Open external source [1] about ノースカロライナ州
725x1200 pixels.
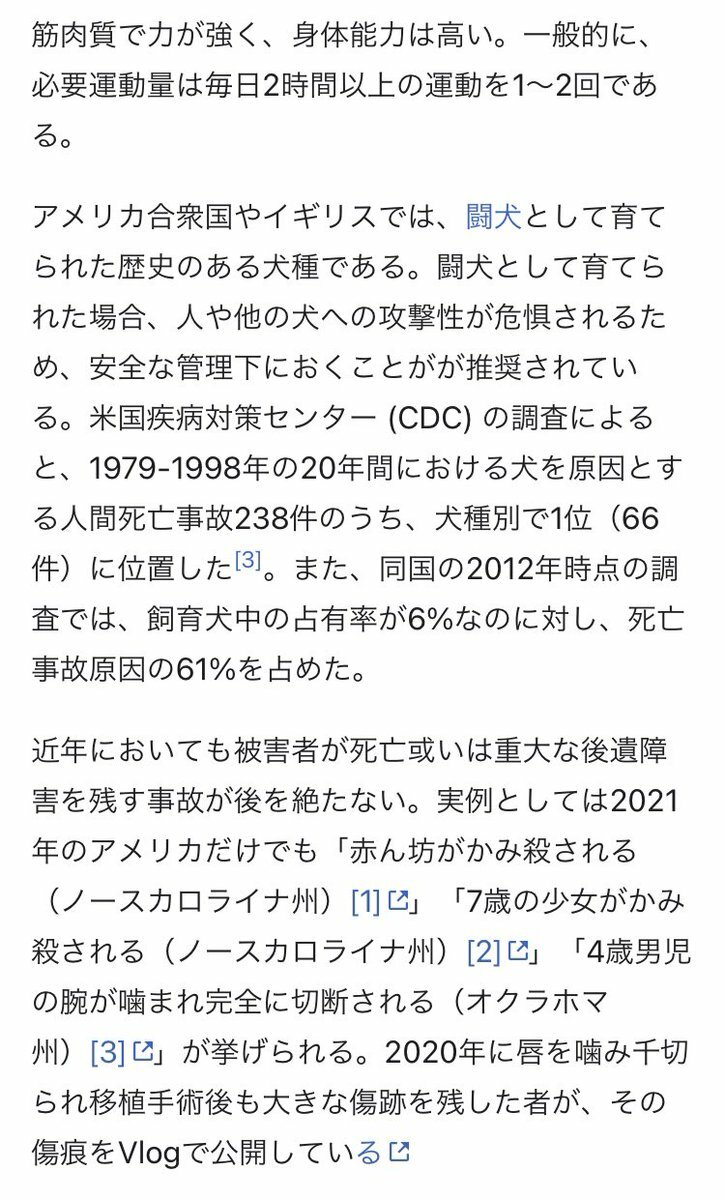pyautogui.click(x=379, y=901)
